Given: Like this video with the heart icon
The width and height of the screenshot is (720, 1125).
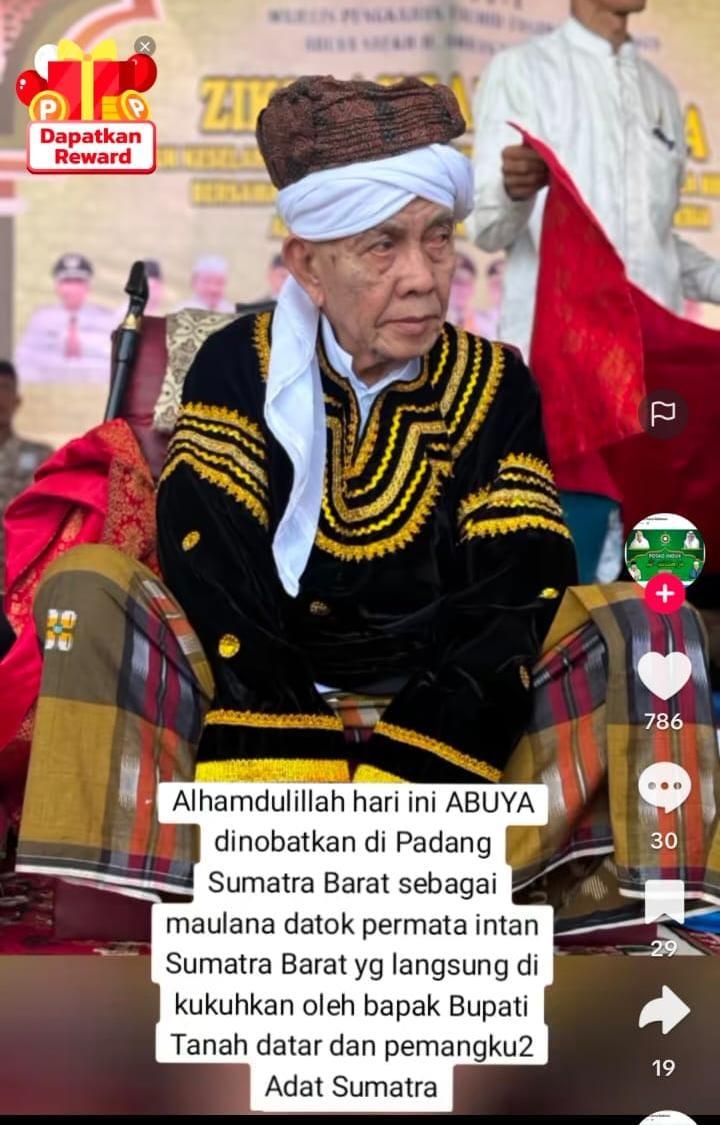Looking at the screenshot, I should (x=664, y=676).
